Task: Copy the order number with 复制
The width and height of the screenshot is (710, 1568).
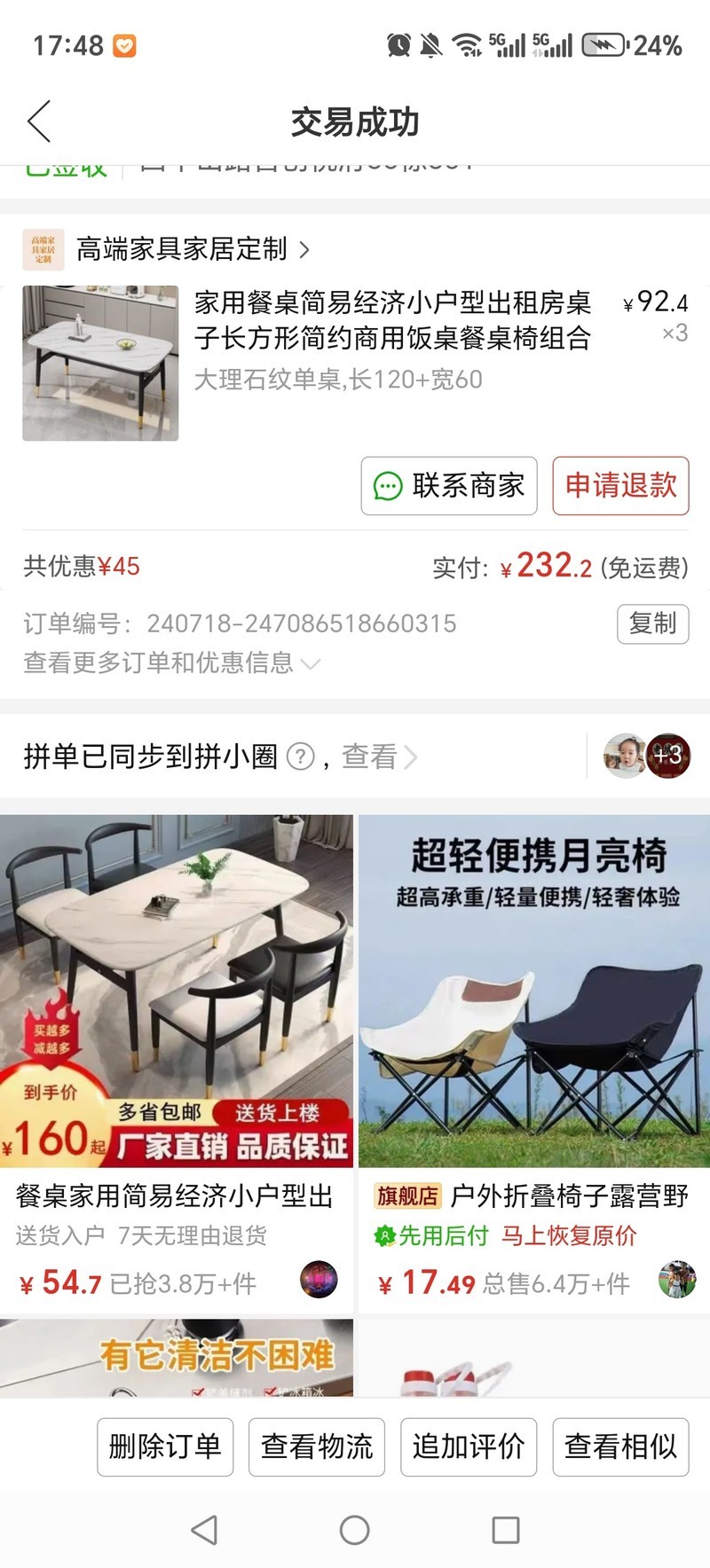Action: coord(652,623)
